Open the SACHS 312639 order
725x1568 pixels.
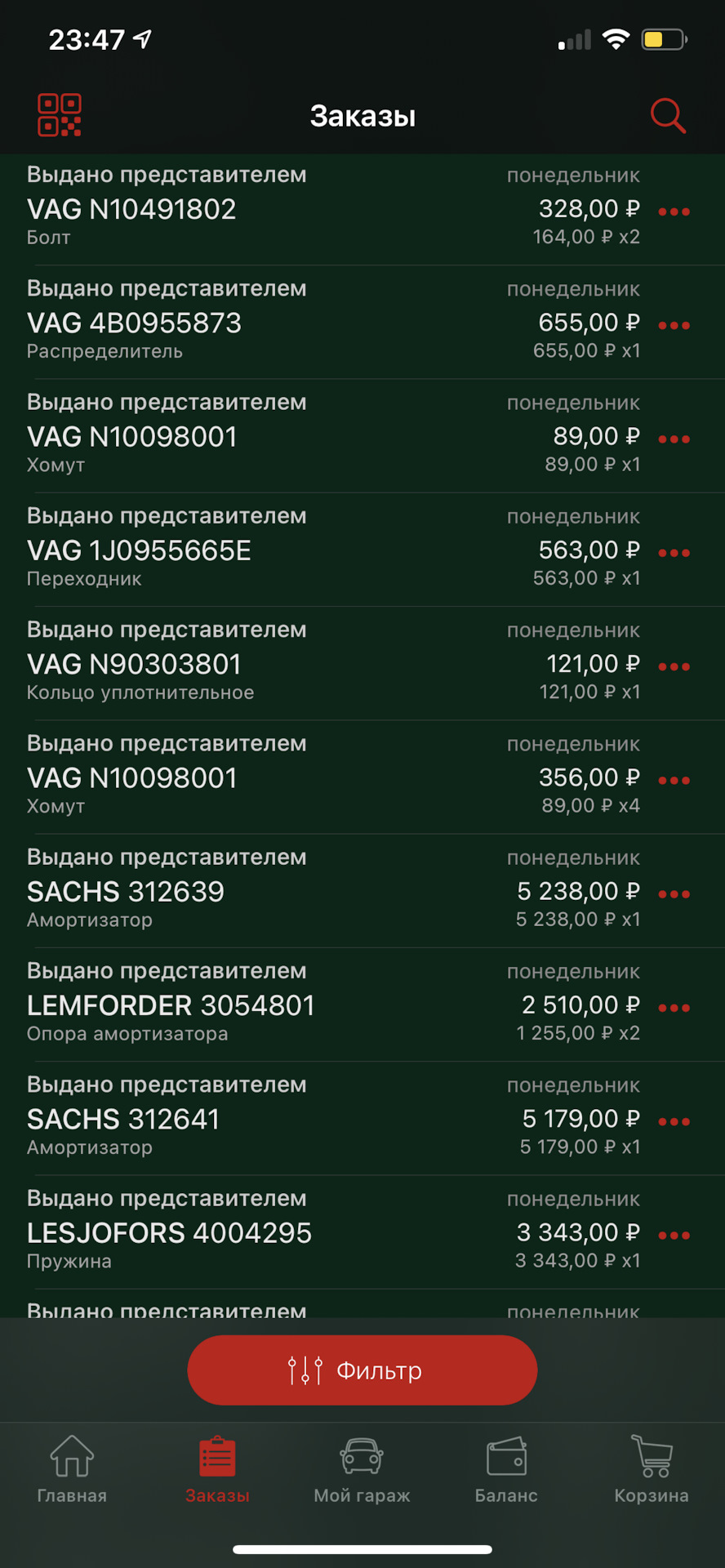coord(245,891)
